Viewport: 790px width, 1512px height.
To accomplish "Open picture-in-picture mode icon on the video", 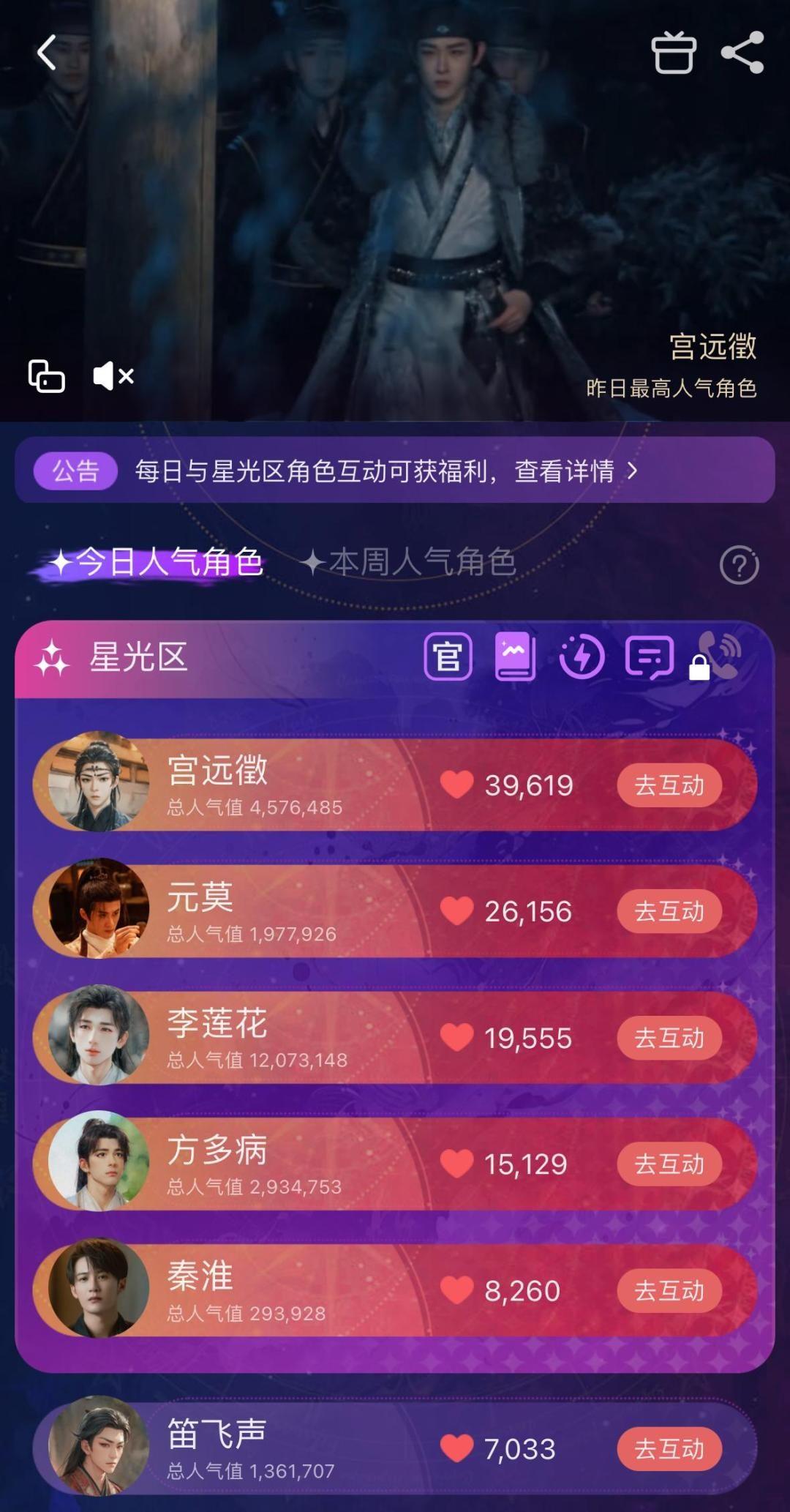I will click(x=47, y=377).
